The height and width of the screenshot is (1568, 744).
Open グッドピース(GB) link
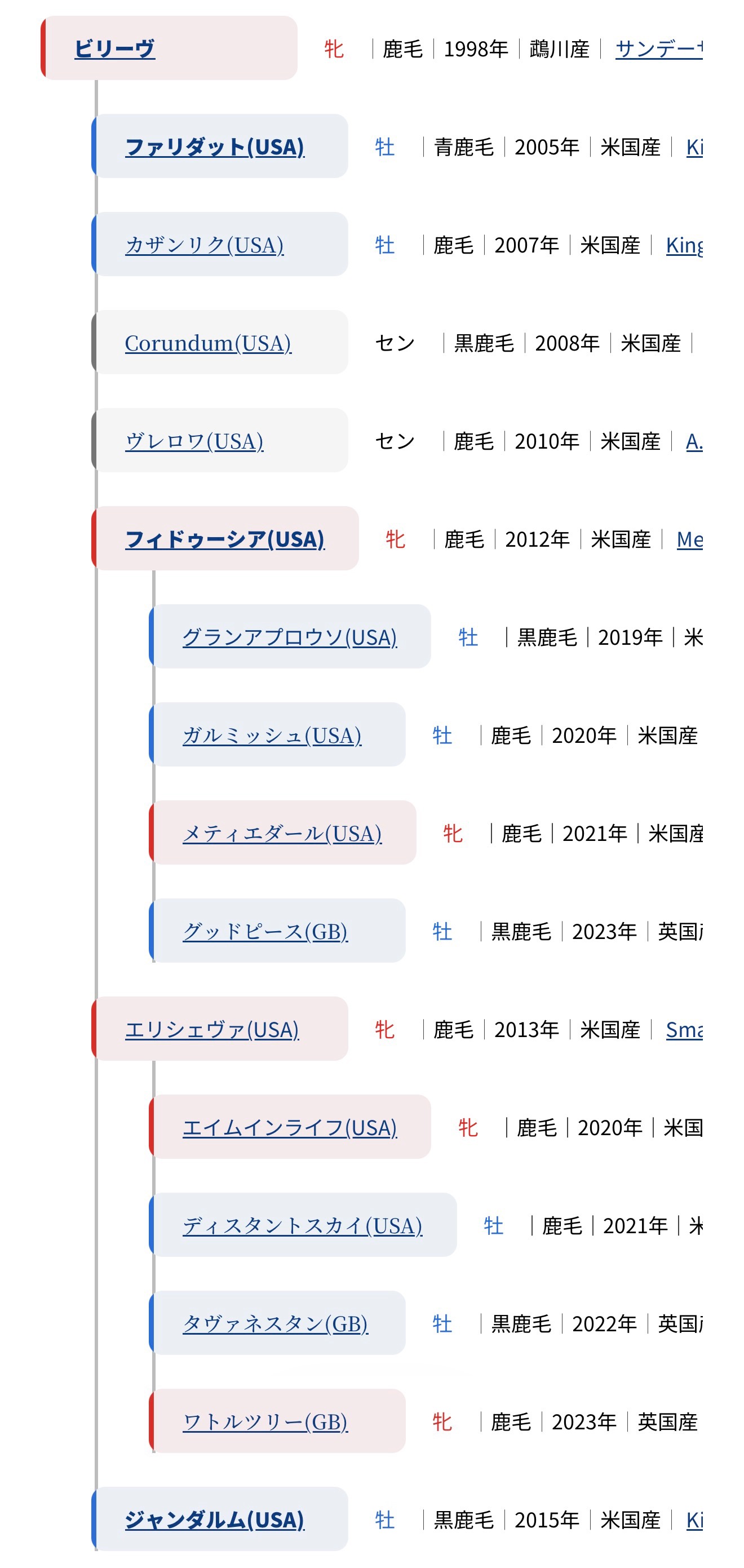click(x=265, y=931)
